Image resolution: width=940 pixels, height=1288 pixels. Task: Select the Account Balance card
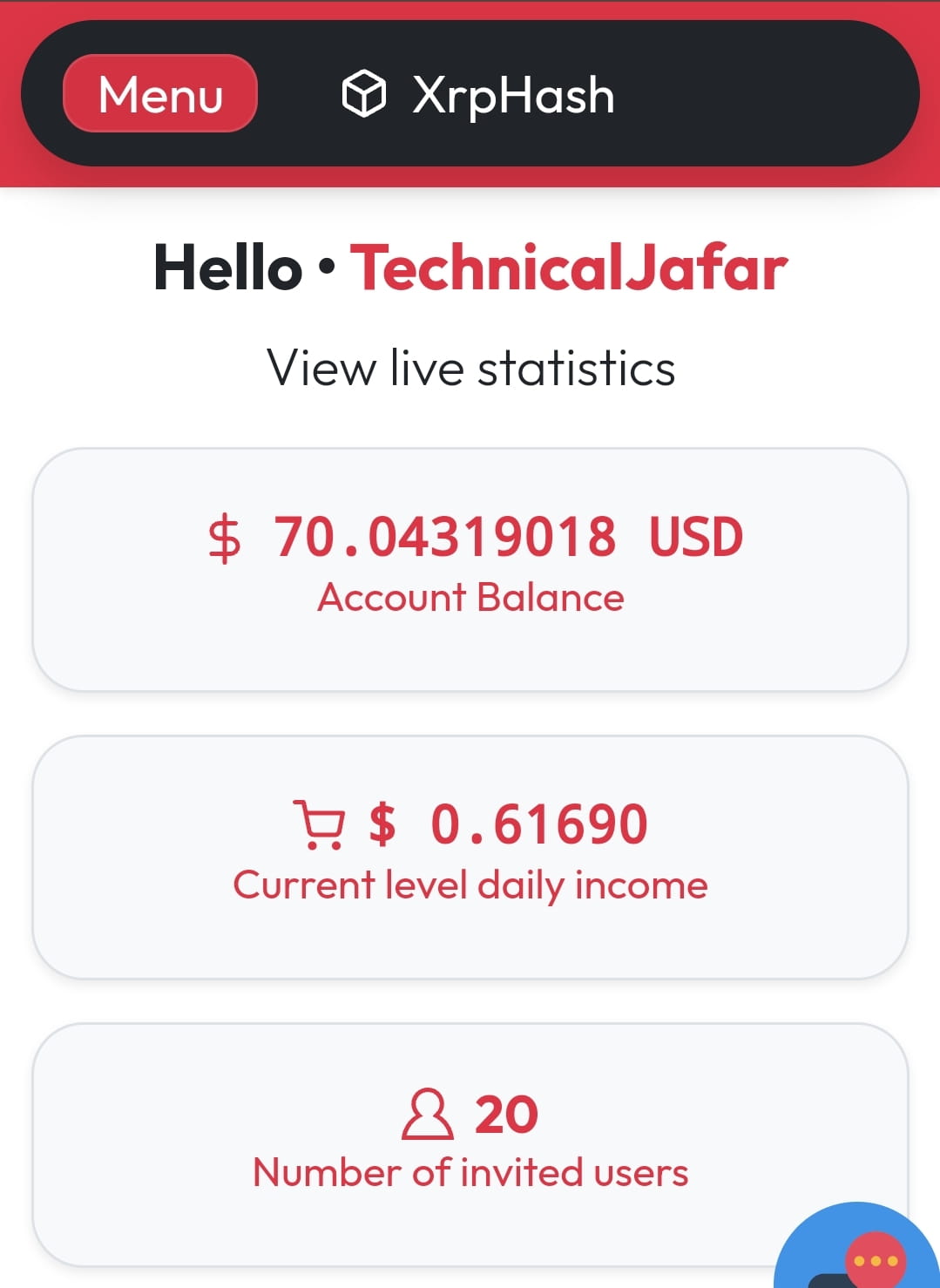click(x=470, y=566)
